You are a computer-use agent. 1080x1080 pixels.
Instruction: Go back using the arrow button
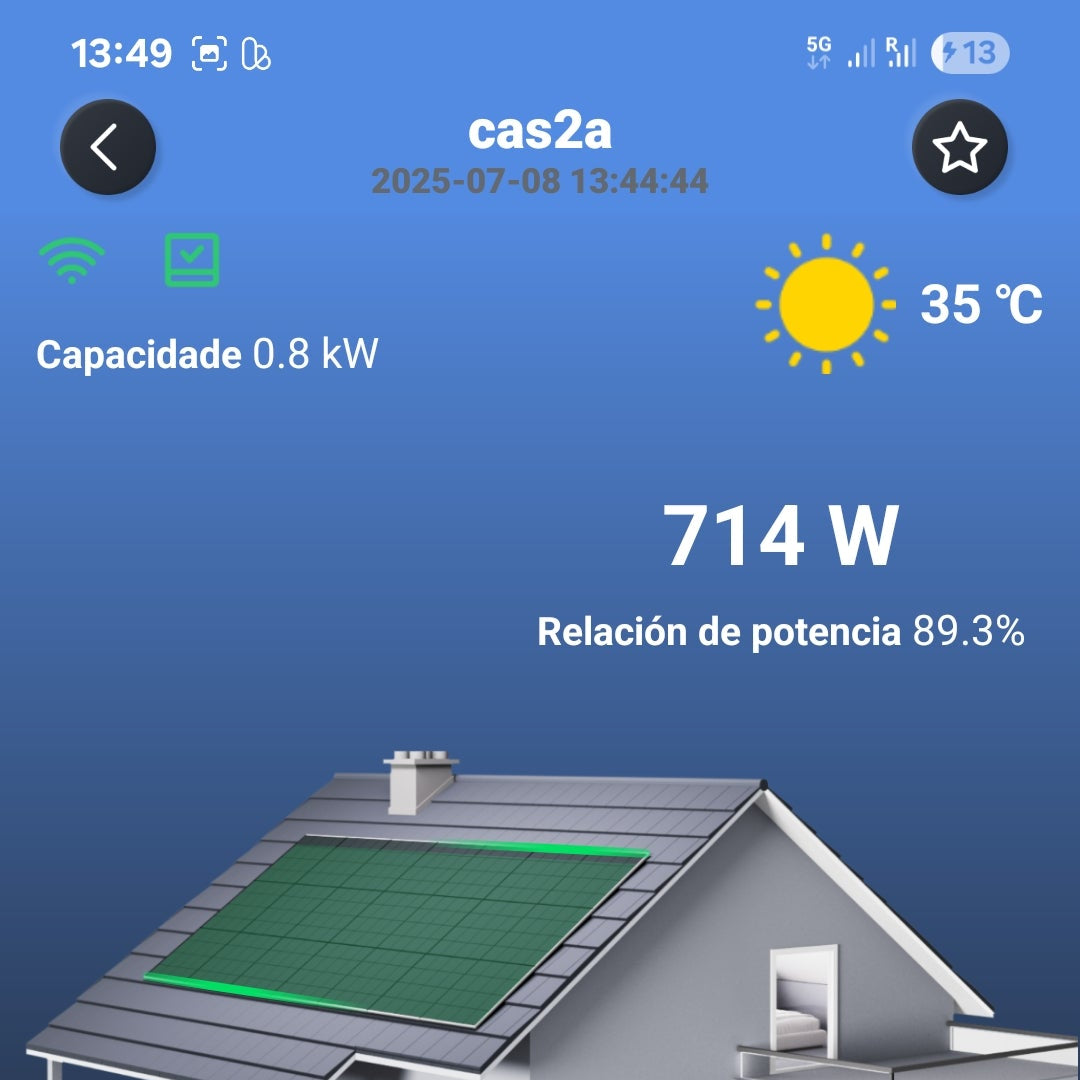coord(108,148)
